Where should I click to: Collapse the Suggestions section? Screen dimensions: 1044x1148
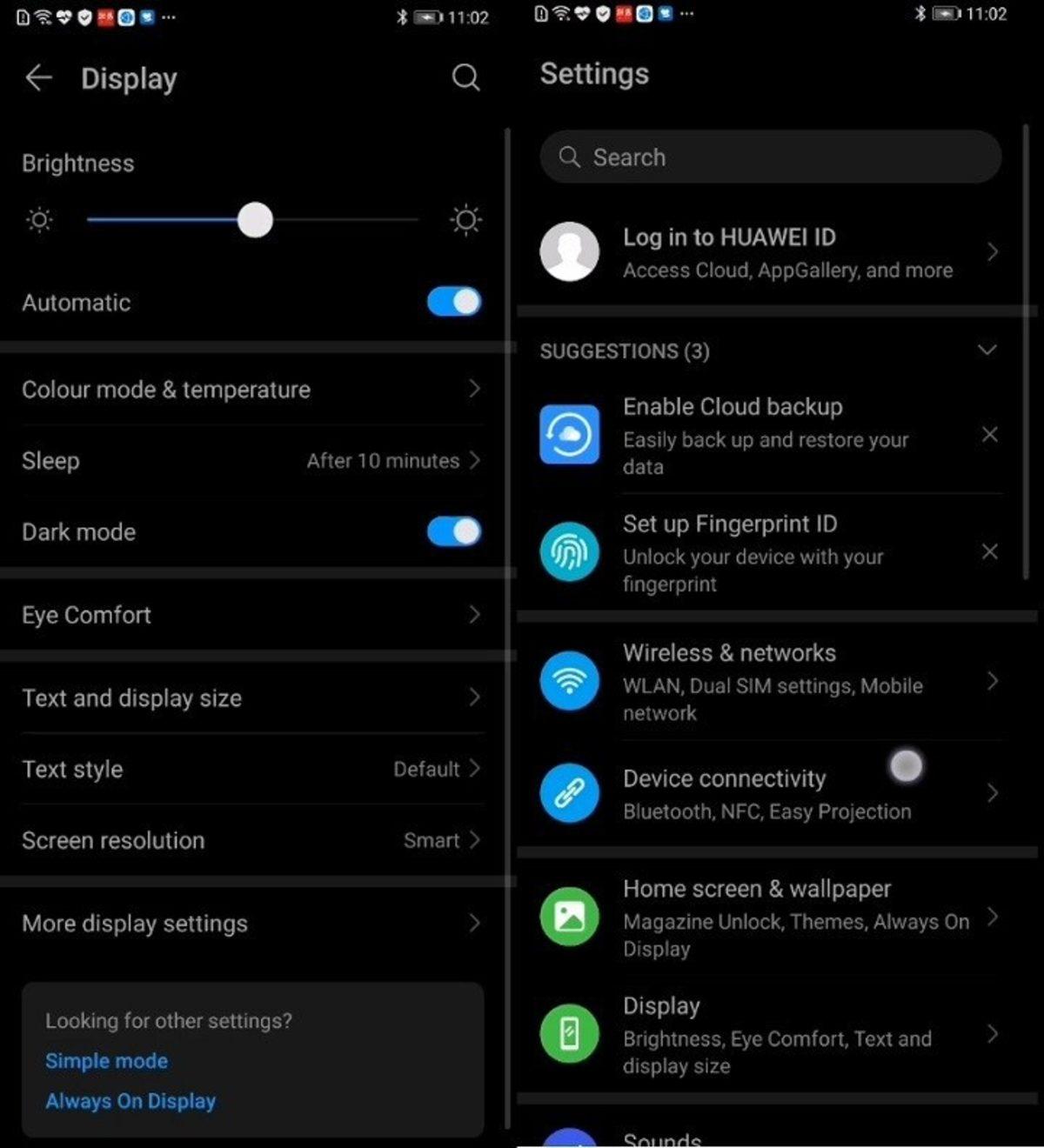click(987, 350)
